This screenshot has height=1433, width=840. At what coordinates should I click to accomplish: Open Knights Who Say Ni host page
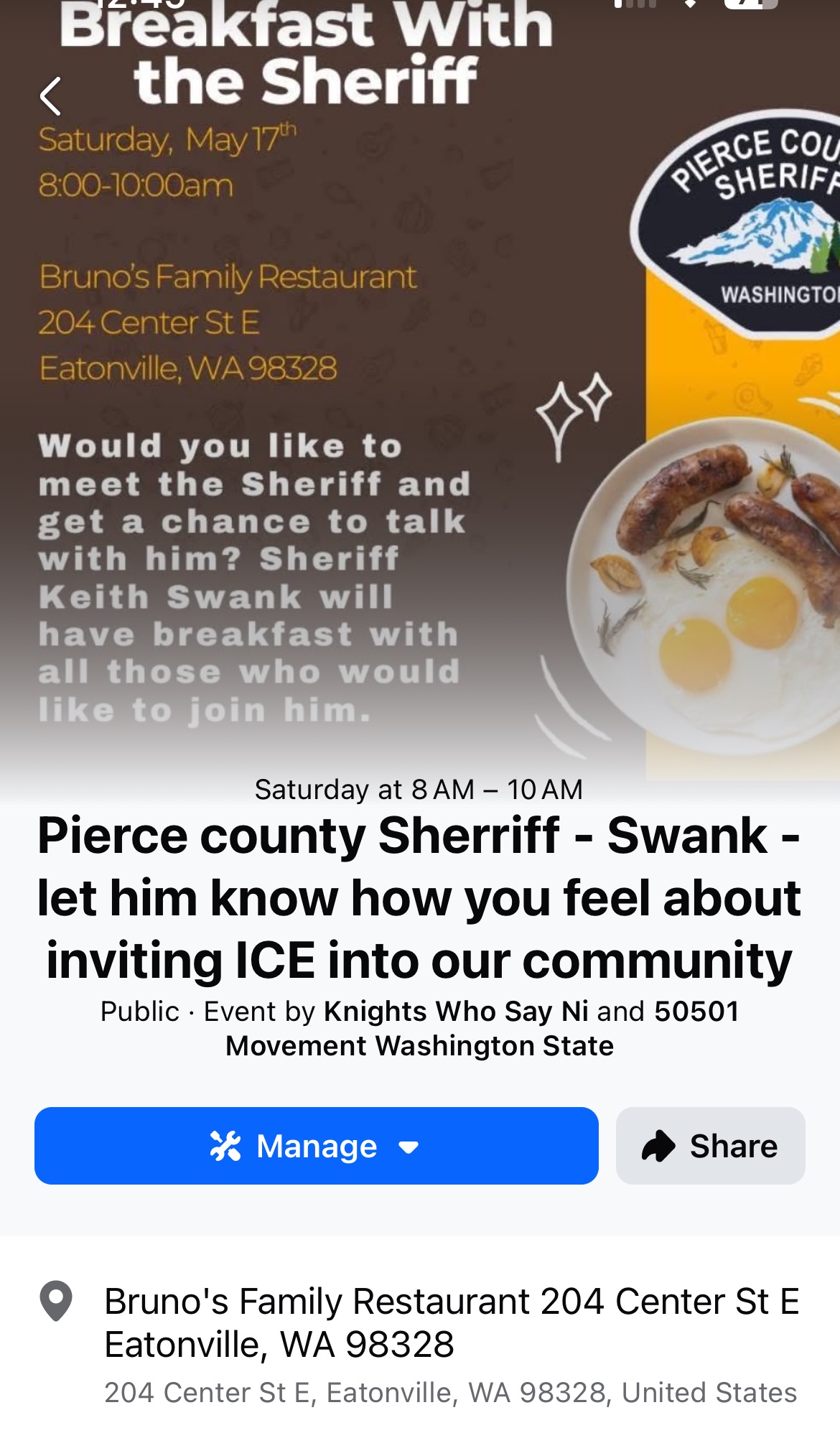[x=456, y=1012]
